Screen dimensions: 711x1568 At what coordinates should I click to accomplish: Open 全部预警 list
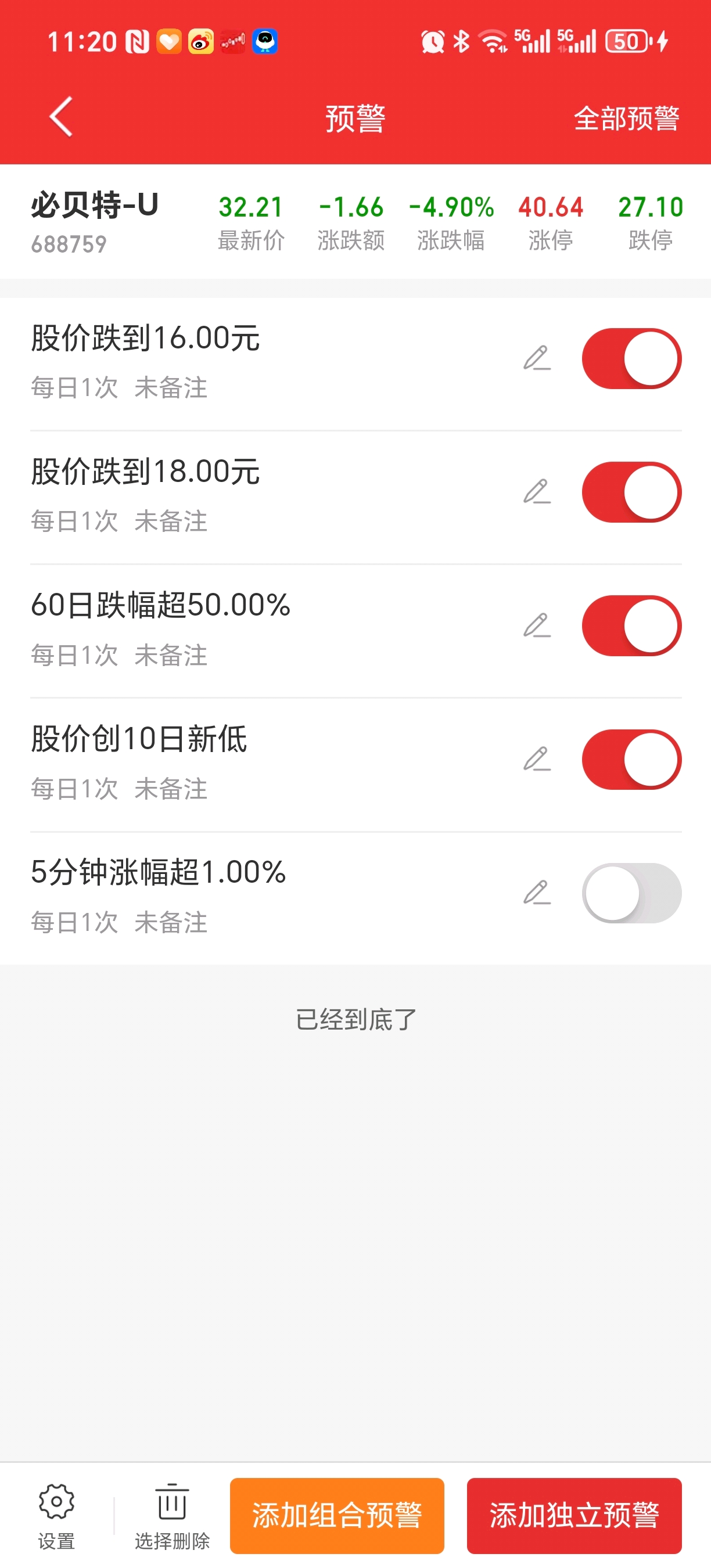(x=626, y=118)
